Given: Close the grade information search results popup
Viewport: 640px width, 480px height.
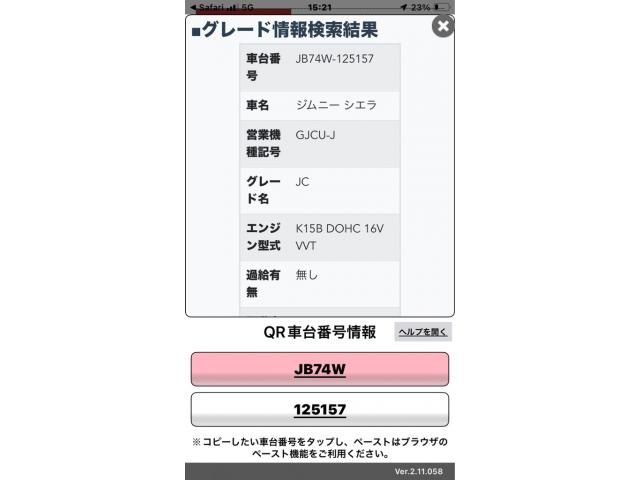Looking at the screenshot, I should click(443, 27).
